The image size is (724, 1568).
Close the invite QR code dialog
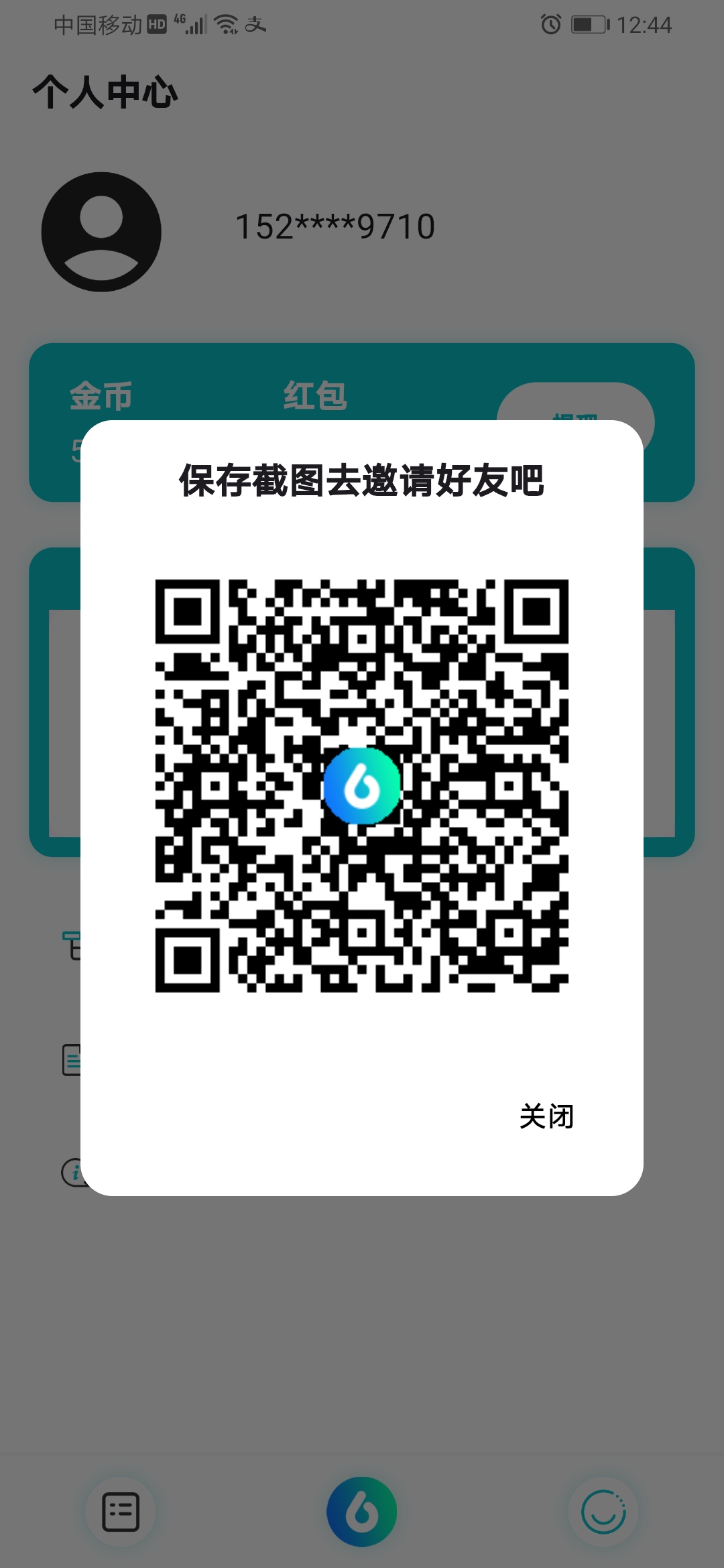(x=546, y=1117)
